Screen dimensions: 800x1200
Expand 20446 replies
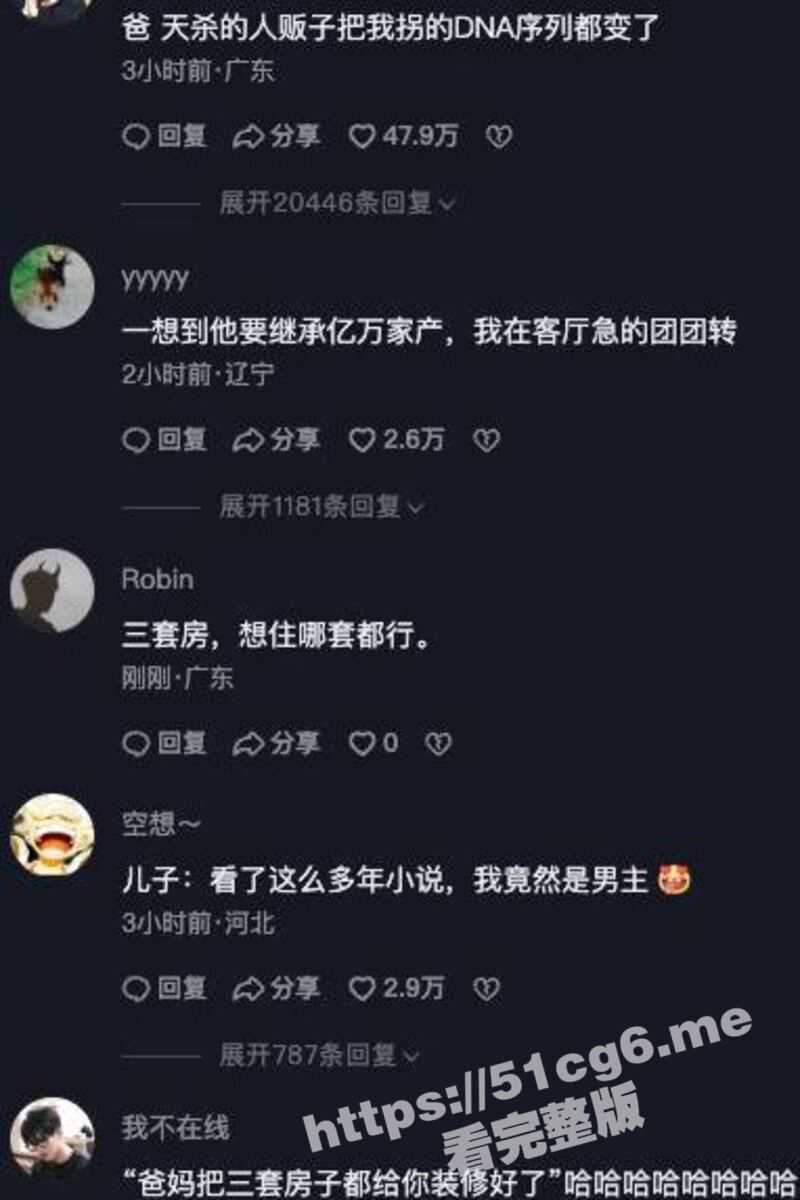(x=337, y=203)
